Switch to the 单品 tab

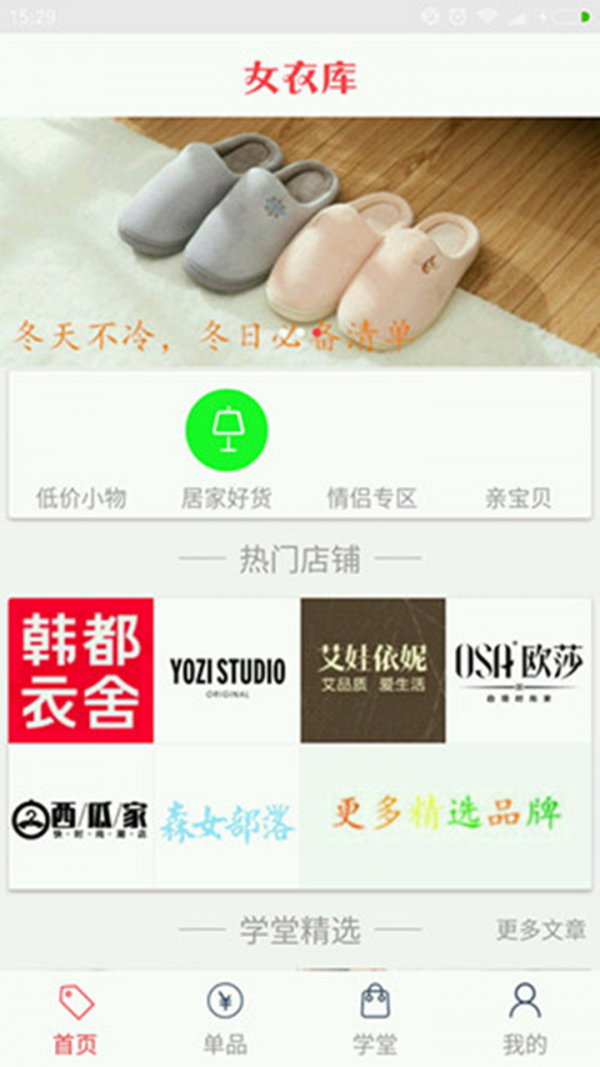(x=225, y=1018)
